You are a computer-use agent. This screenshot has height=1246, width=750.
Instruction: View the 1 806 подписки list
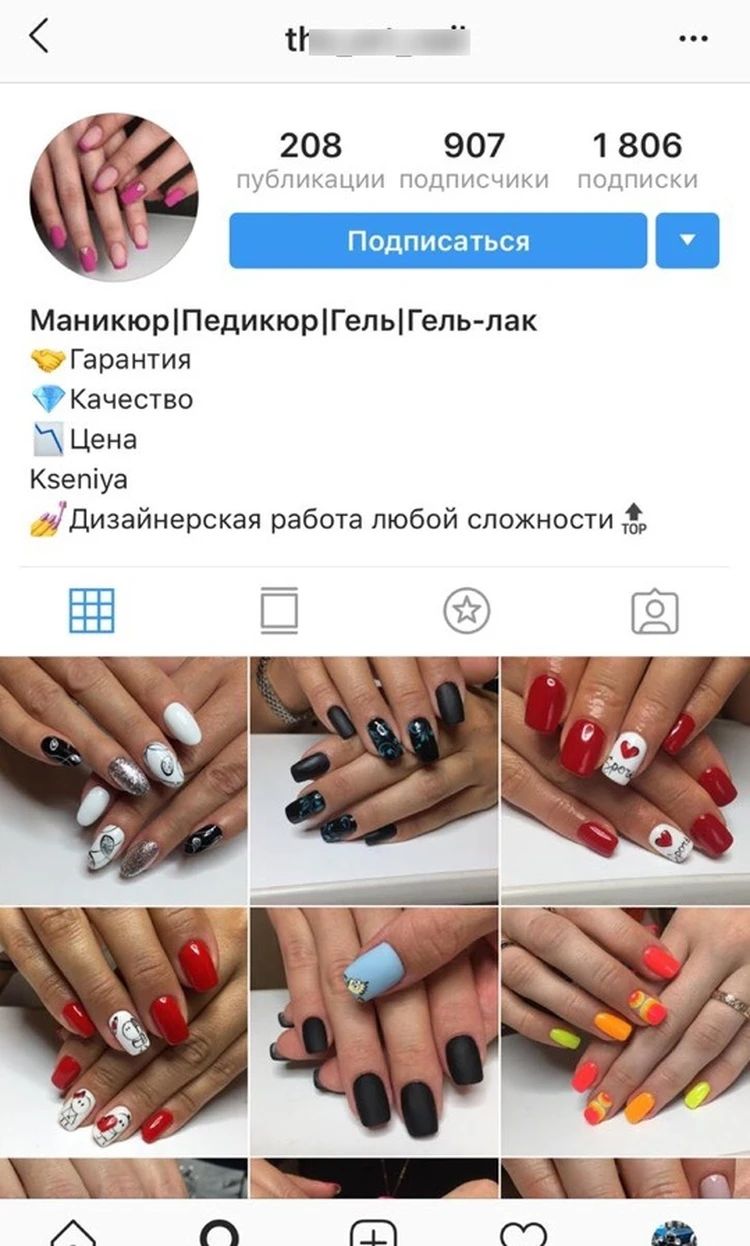[637, 160]
